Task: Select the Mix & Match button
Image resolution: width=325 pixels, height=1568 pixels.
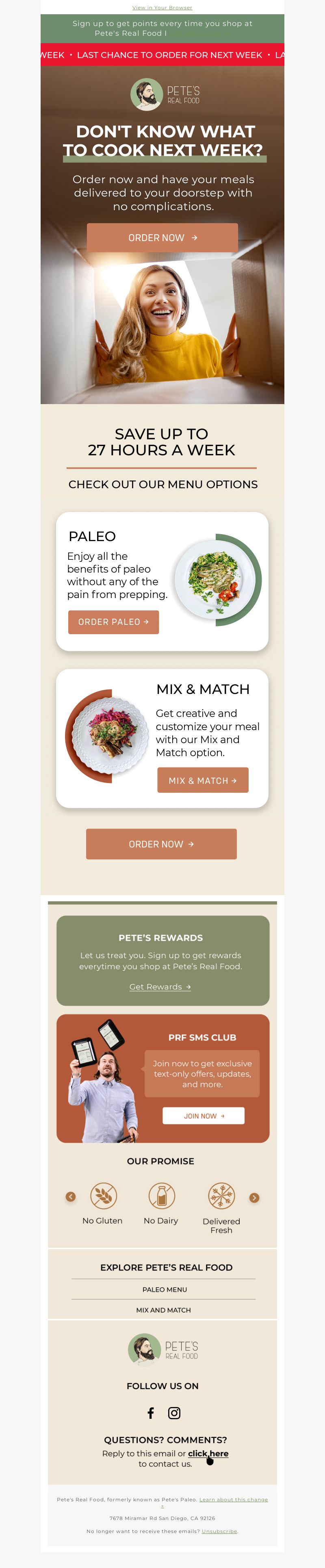Action: [203, 780]
